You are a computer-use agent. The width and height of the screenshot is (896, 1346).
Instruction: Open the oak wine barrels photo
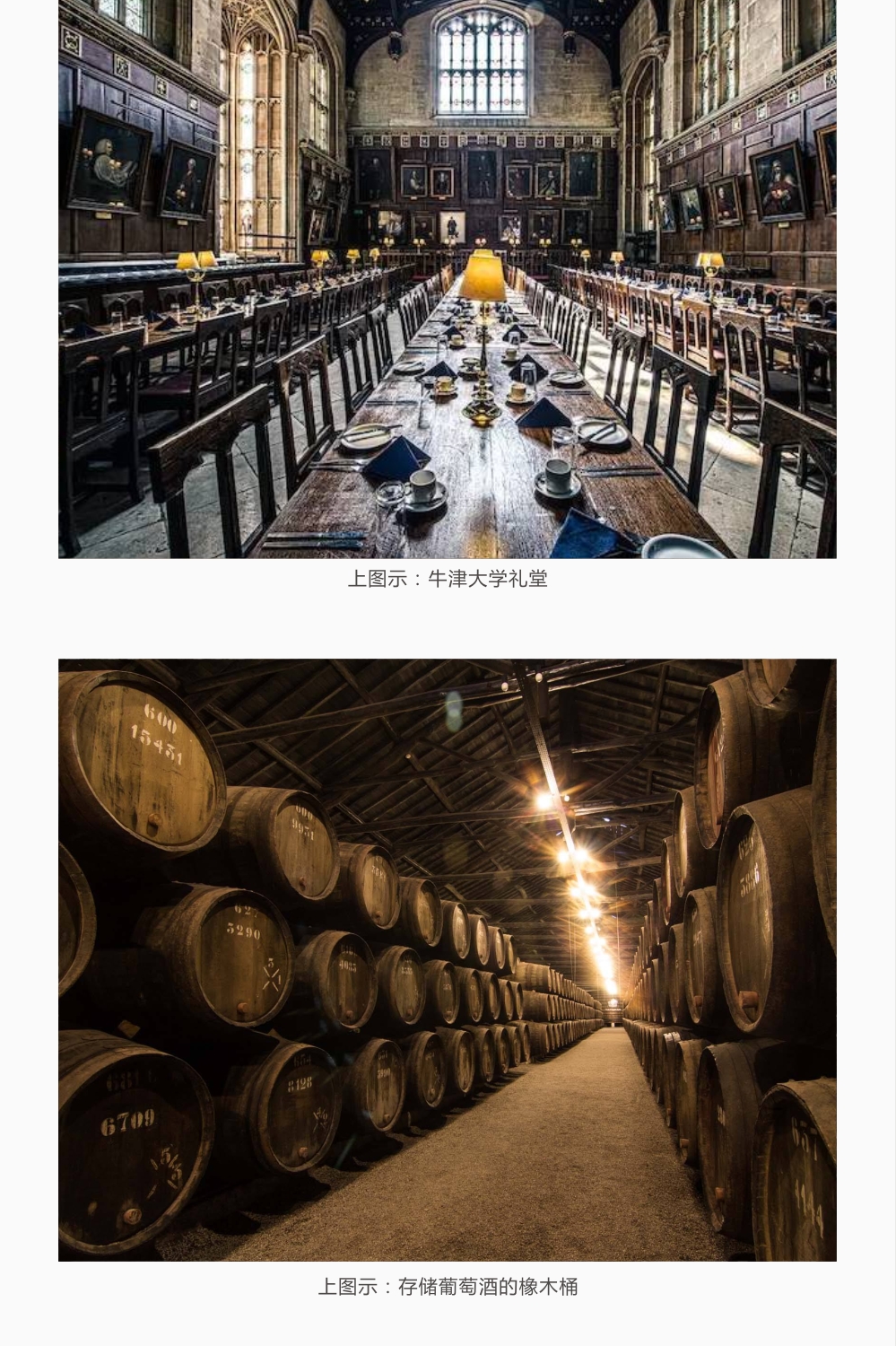[x=447, y=959]
